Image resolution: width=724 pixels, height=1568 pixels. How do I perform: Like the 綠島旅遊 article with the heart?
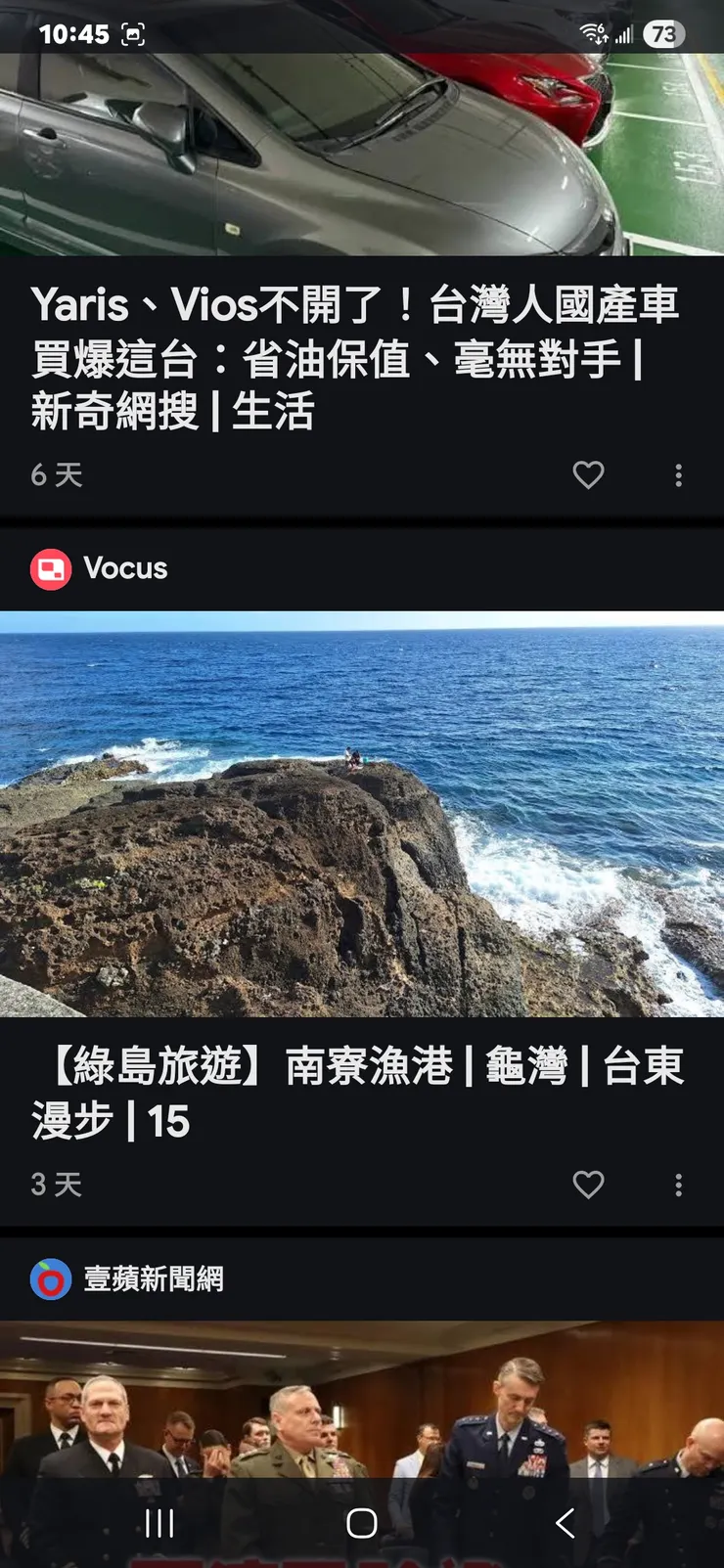[x=589, y=1185]
